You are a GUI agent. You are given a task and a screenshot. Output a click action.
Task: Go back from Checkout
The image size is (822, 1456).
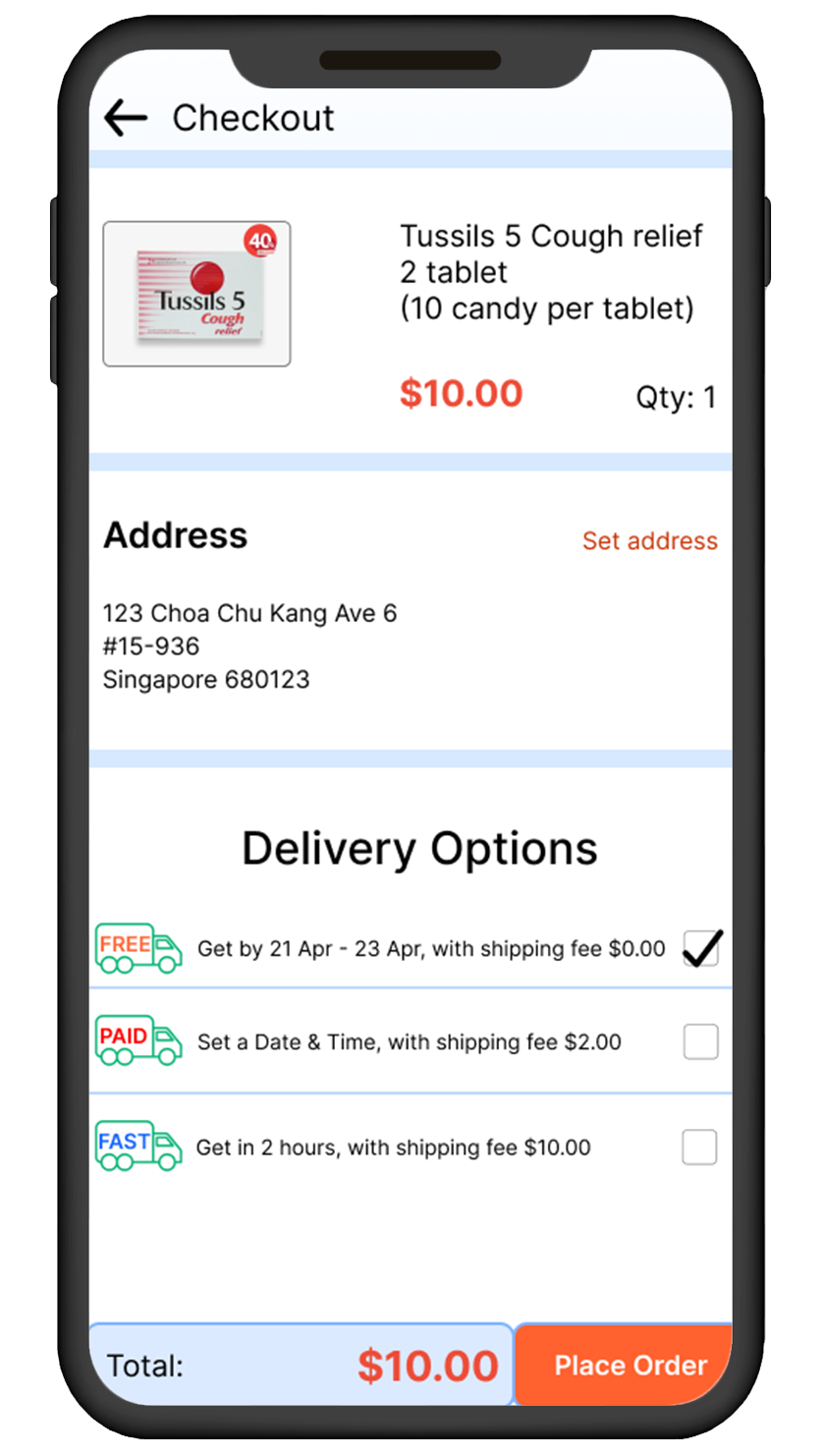coord(125,119)
